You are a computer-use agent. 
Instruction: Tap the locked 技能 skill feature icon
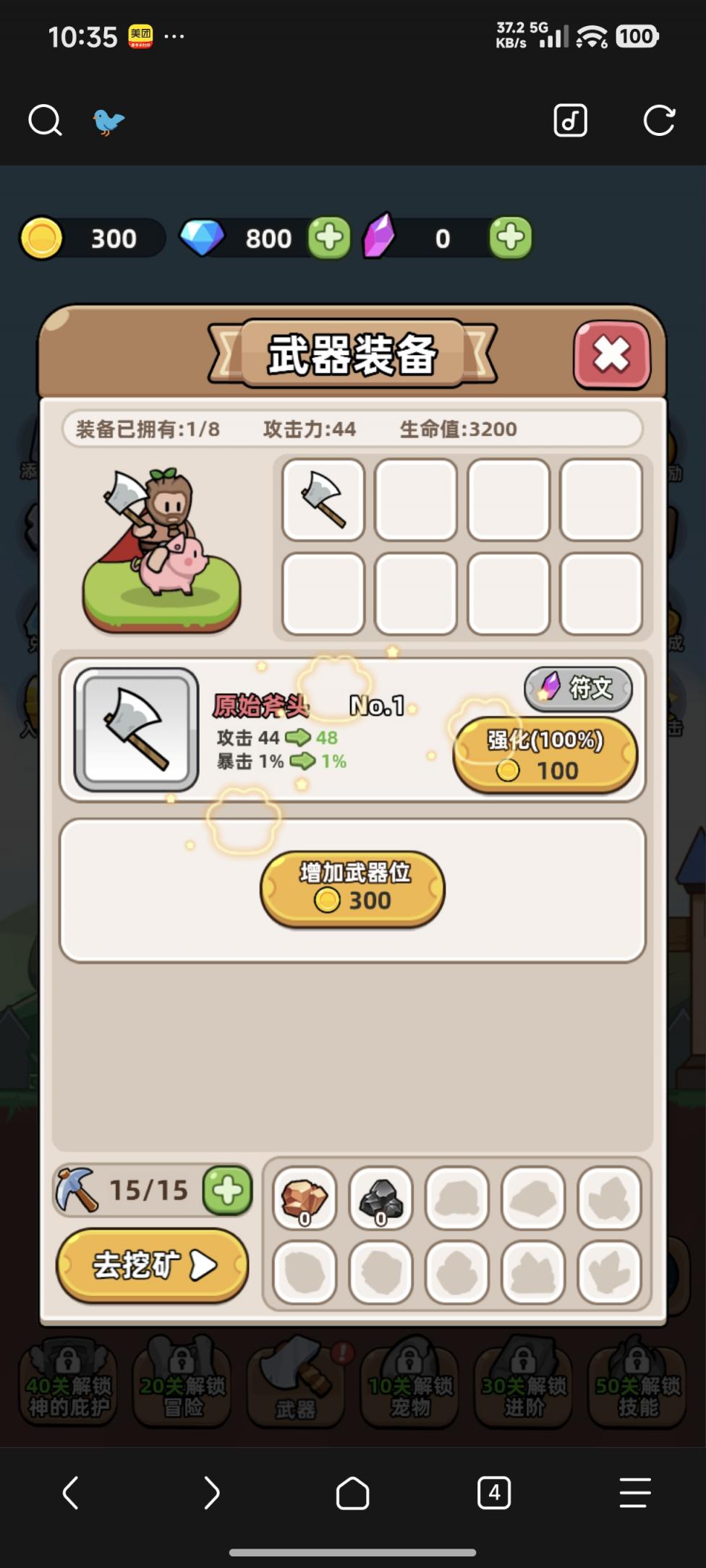pos(635,1384)
